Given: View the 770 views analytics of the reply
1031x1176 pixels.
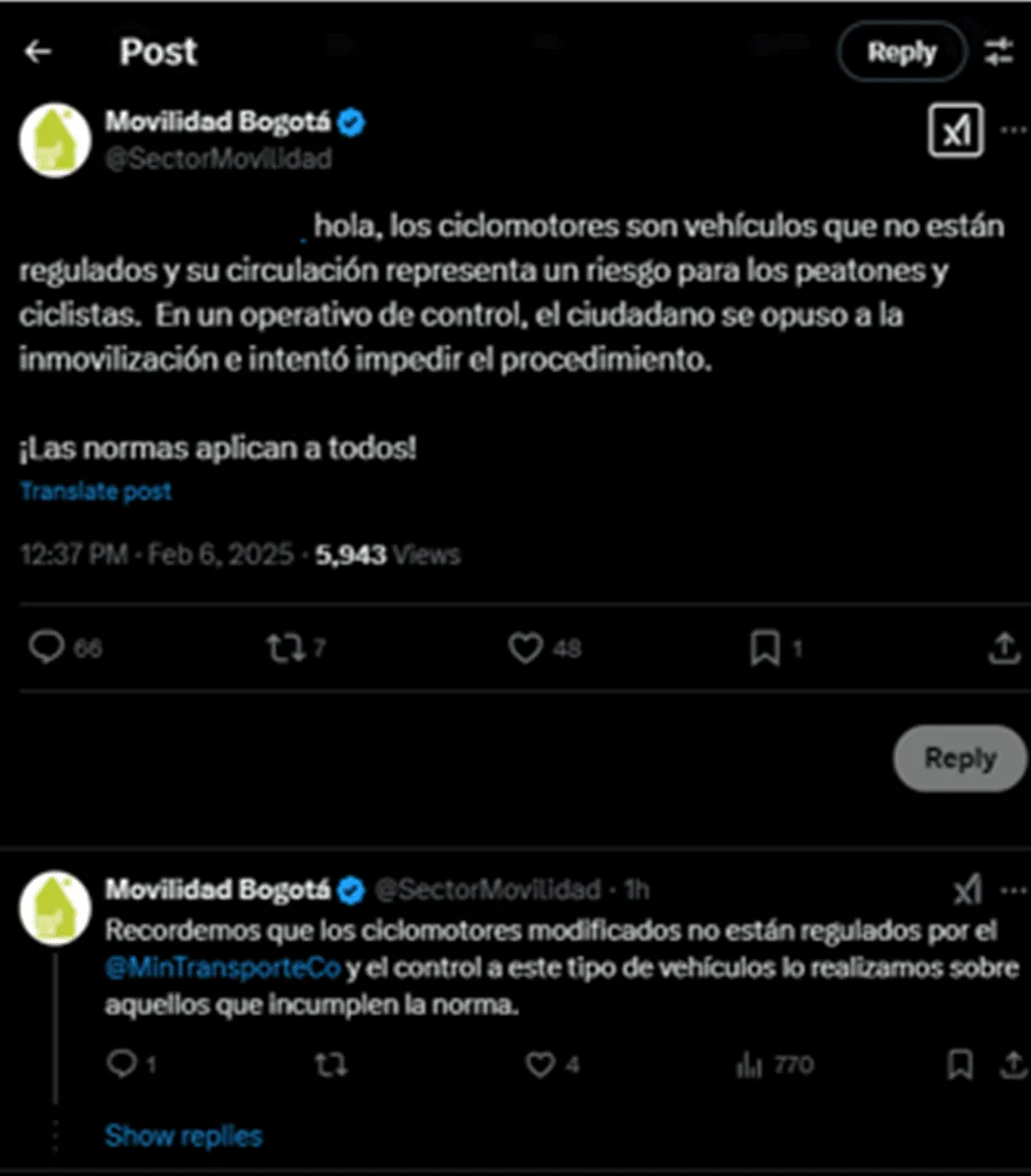Looking at the screenshot, I should coord(775,1064).
